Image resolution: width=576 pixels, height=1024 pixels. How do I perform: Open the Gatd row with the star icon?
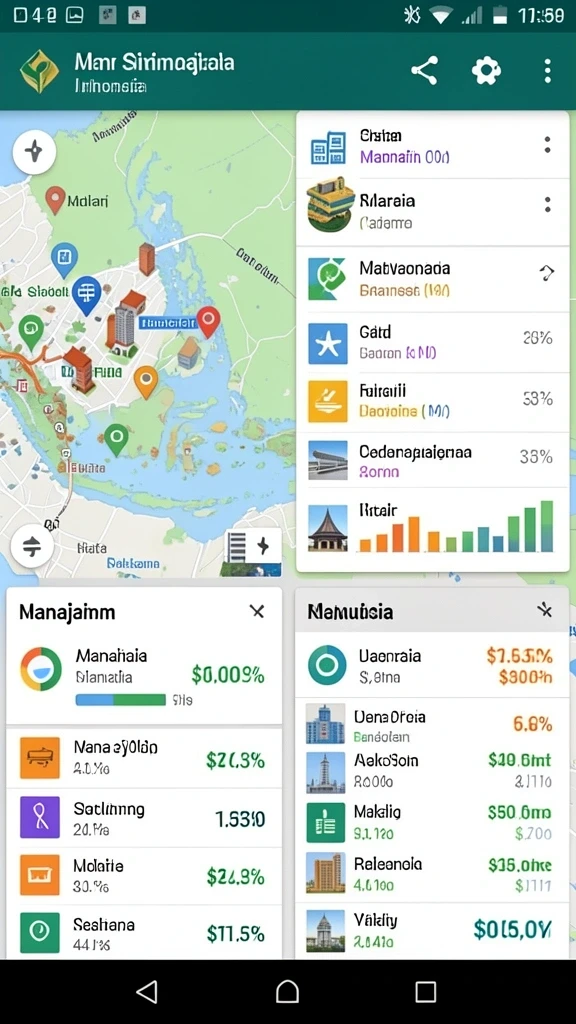pyautogui.click(x=432, y=342)
